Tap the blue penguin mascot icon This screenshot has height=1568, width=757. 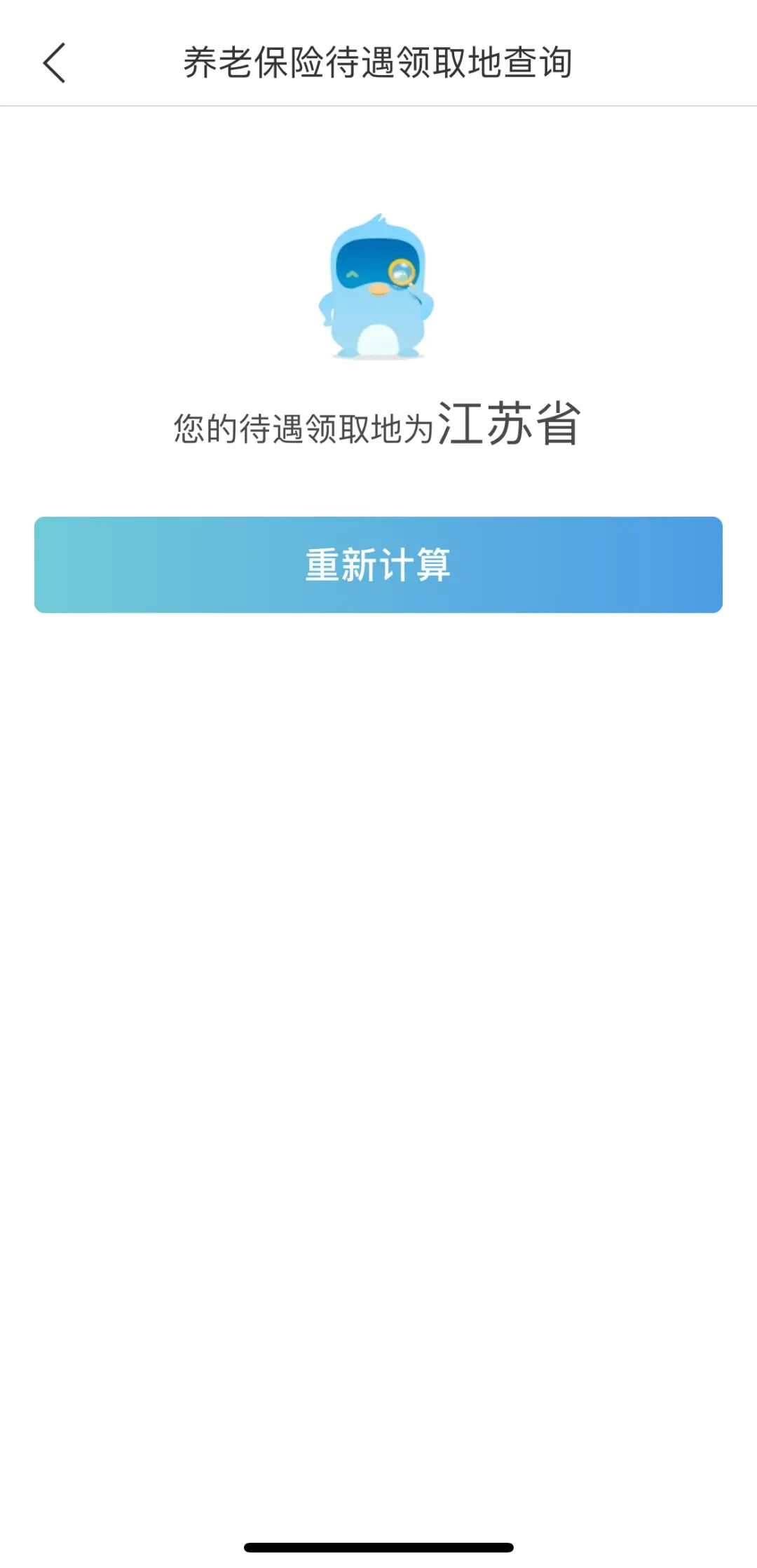click(x=378, y=288)
